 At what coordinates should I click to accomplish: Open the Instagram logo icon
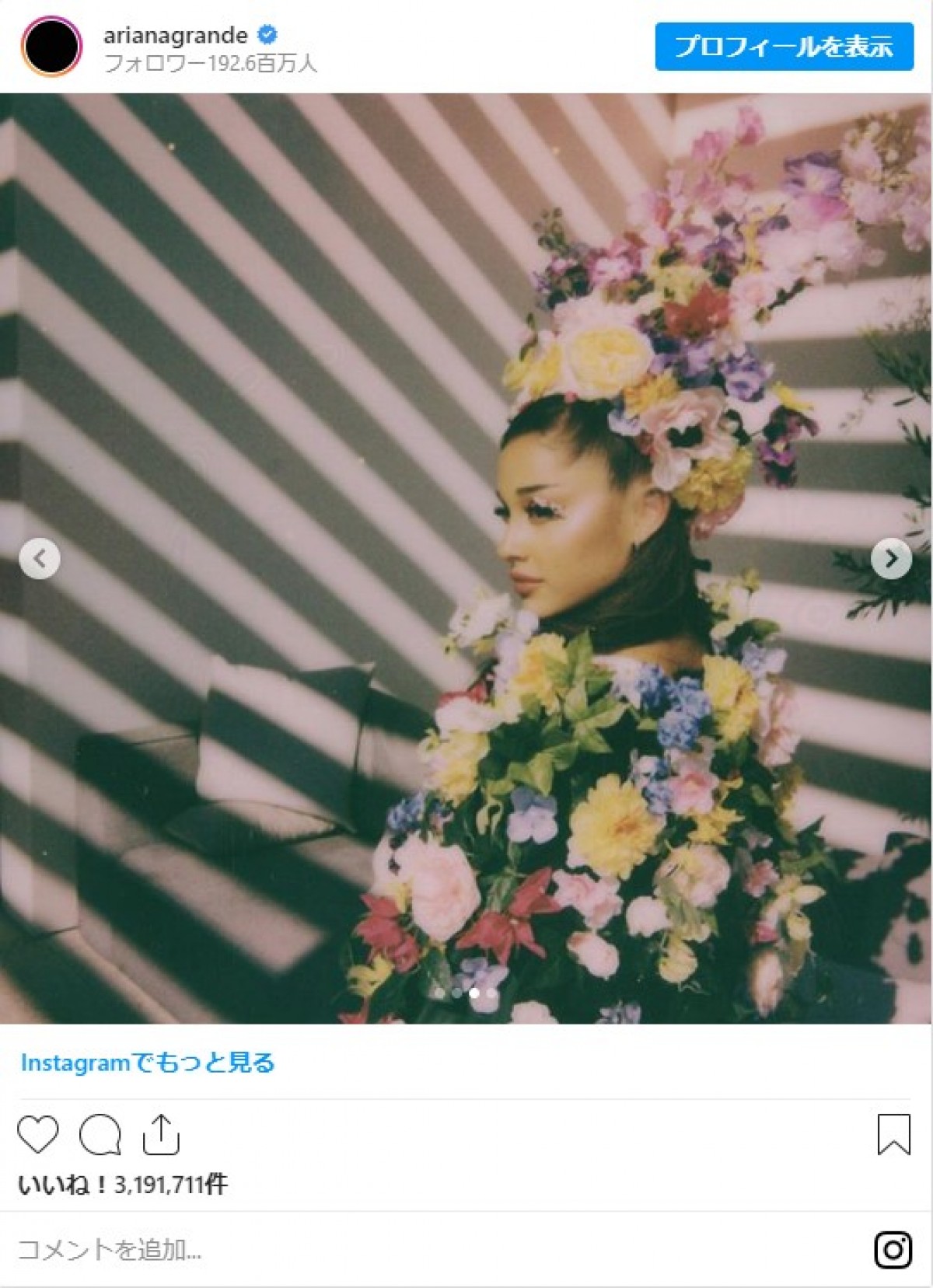[x=893, y=1250]
